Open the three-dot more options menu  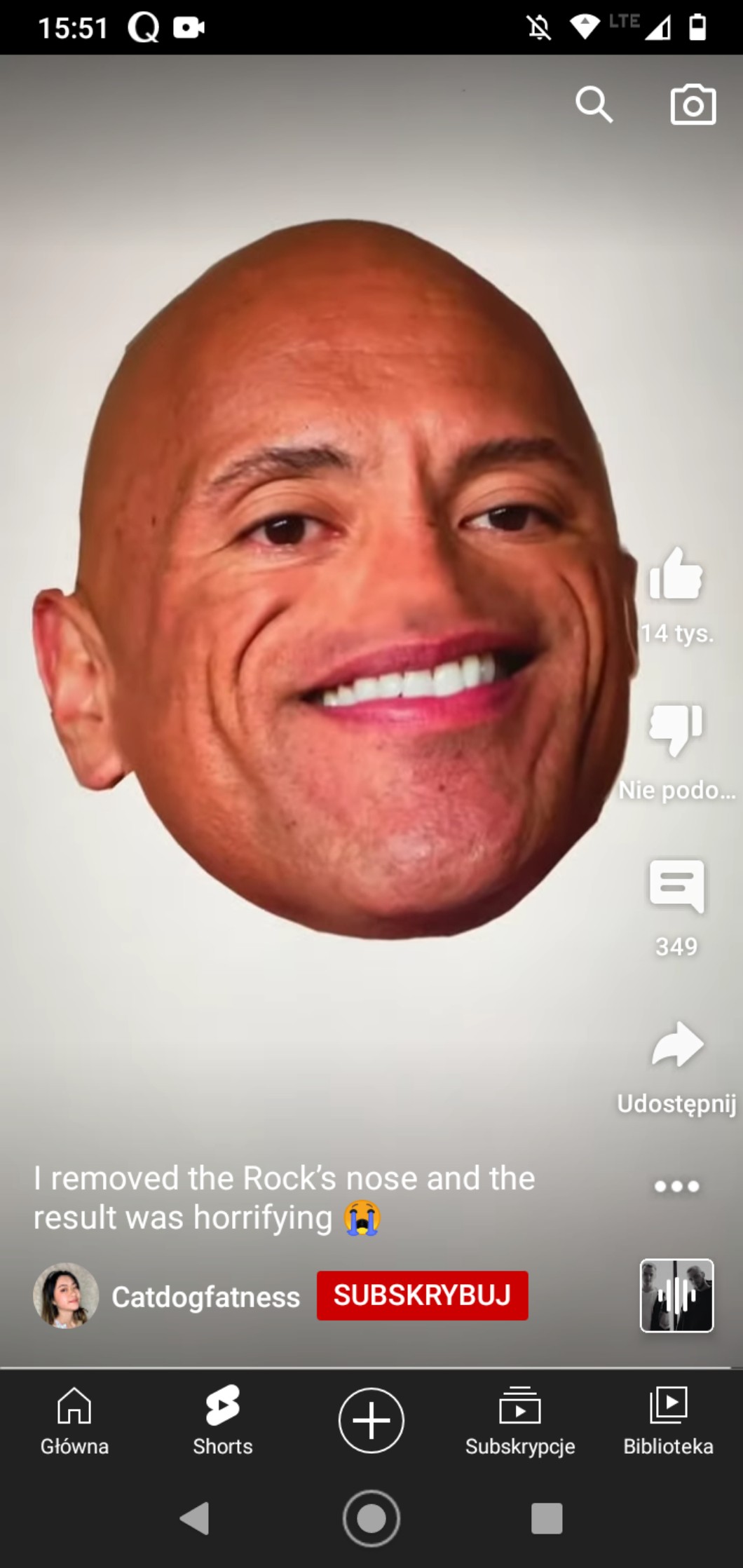tap(676, 1186)
